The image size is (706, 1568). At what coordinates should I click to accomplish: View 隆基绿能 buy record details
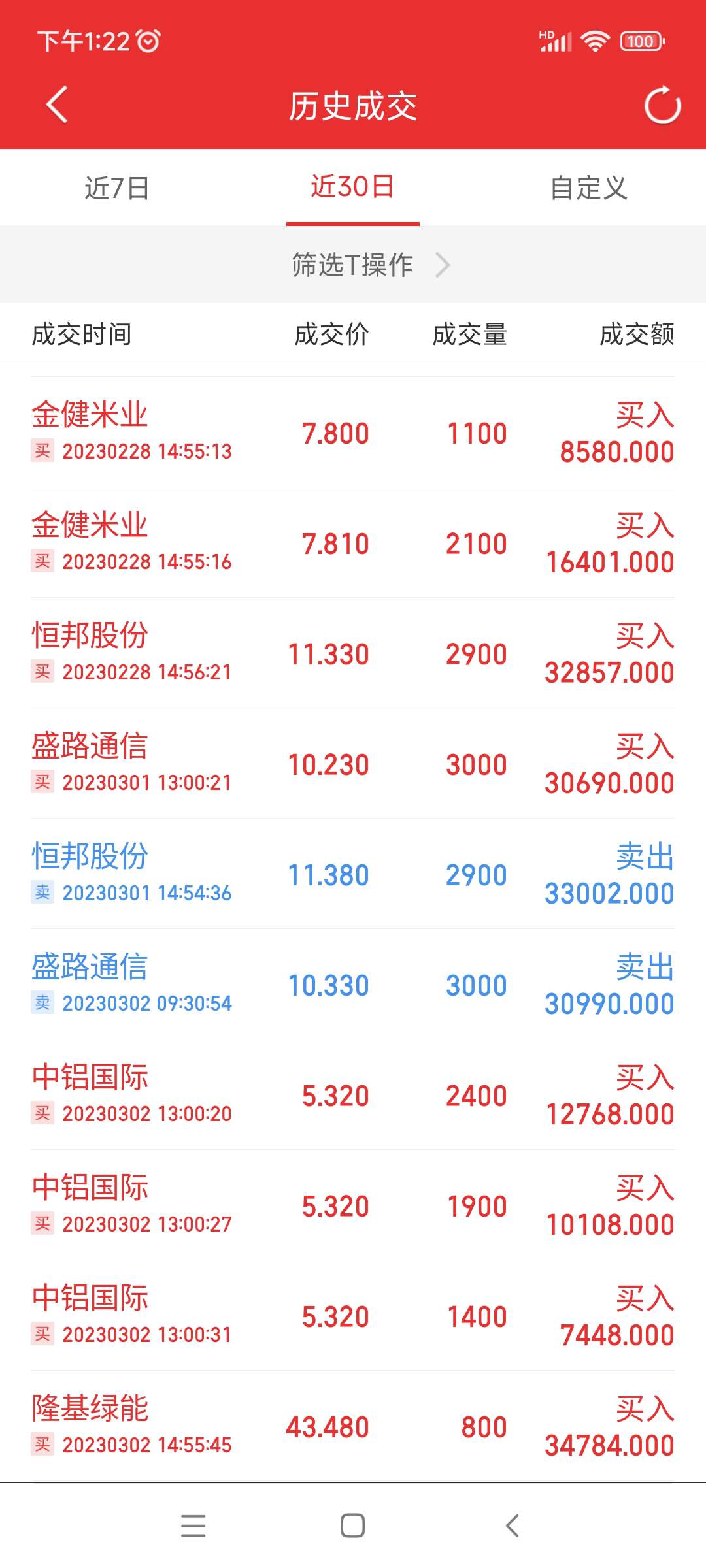click(x=353, y=1426)
